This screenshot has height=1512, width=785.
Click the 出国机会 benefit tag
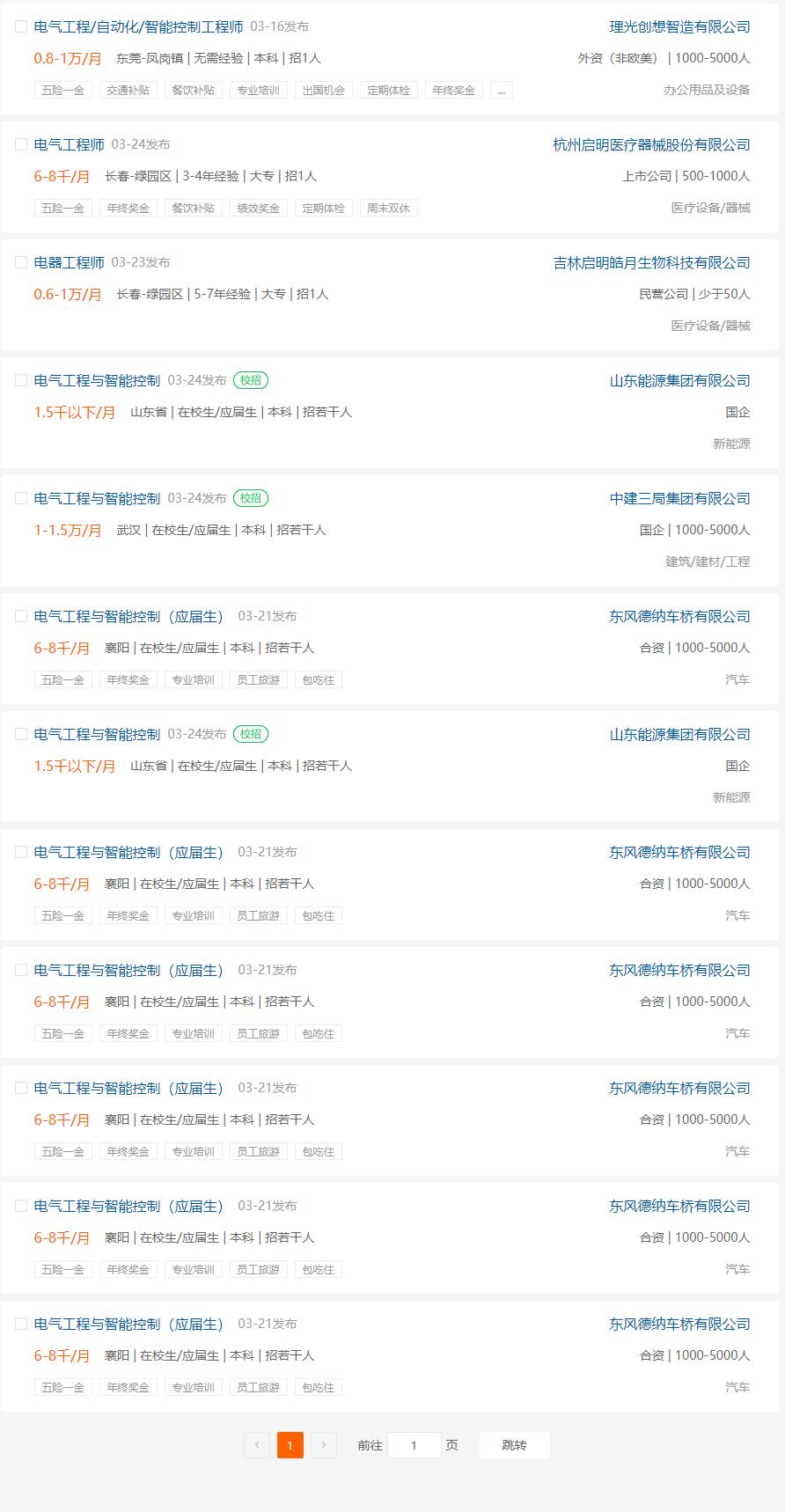(x=324, y=89)
